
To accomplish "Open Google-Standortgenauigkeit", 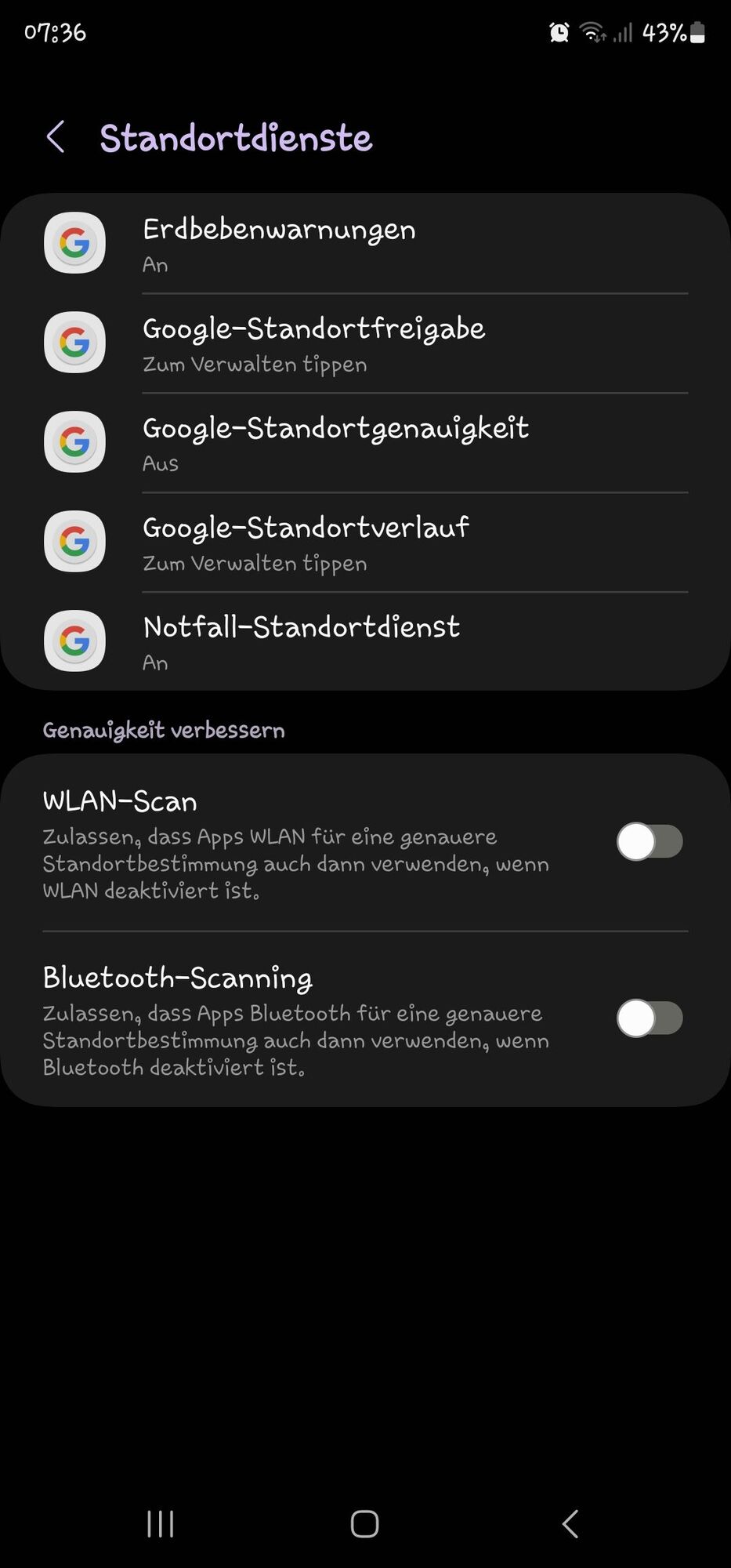I will click(365, 443).
